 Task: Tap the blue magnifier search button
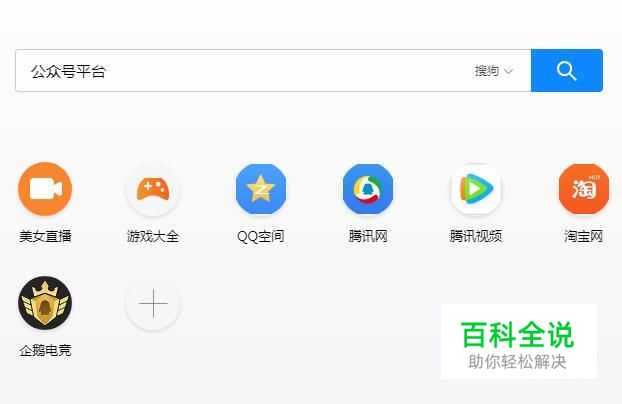pyautogui.click(x=566, y=71)
